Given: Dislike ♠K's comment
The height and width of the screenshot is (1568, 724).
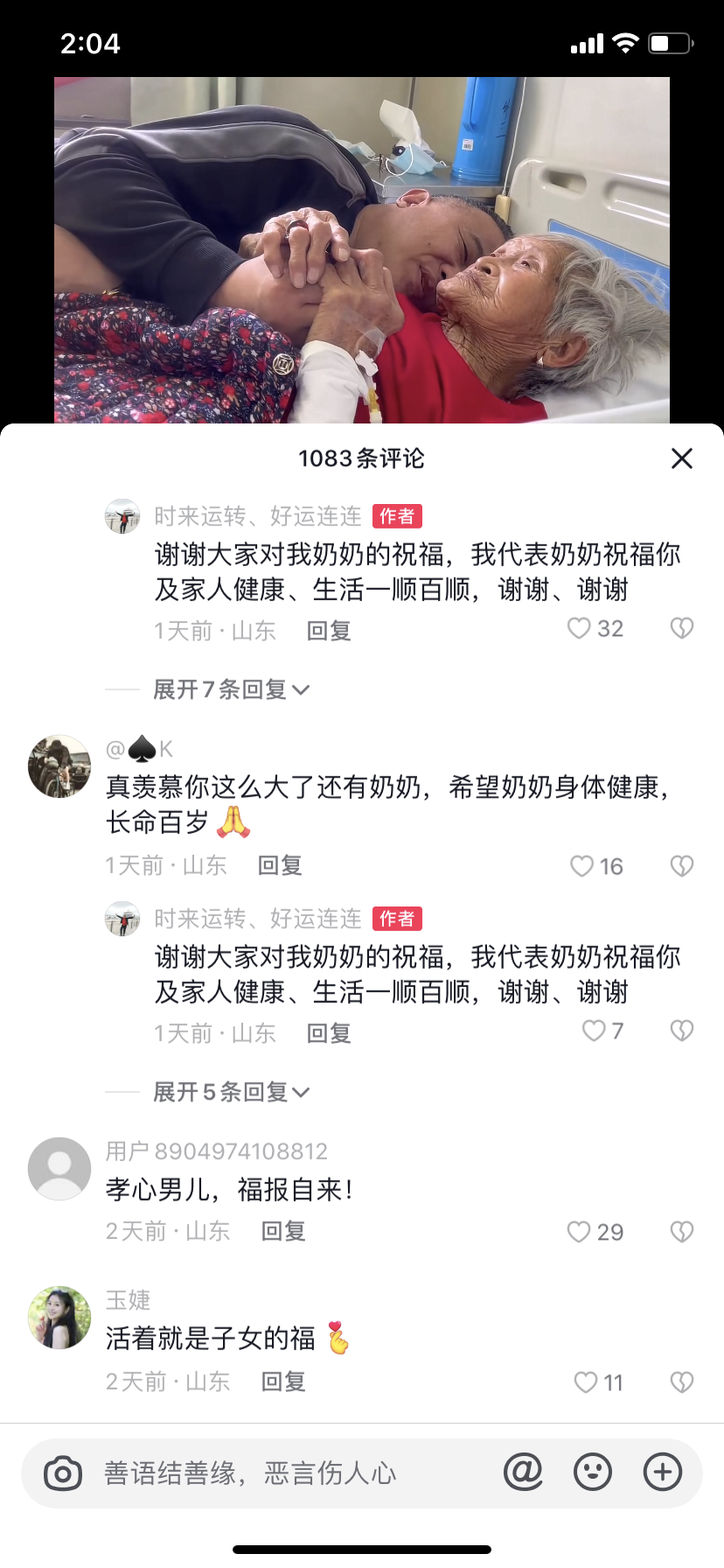Looking at the screenshot, I should [x=681, y=866].
